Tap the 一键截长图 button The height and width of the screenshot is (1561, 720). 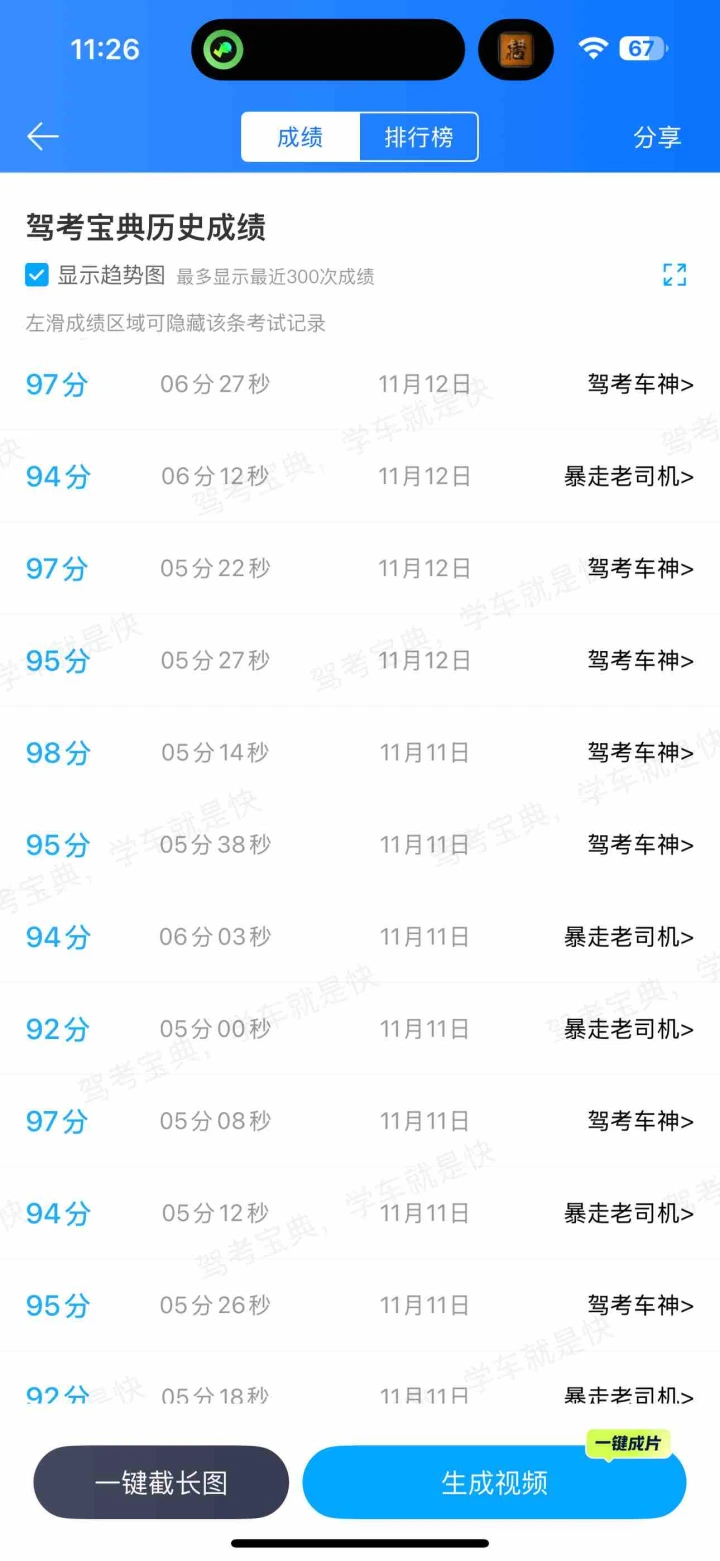(161, 1482)
